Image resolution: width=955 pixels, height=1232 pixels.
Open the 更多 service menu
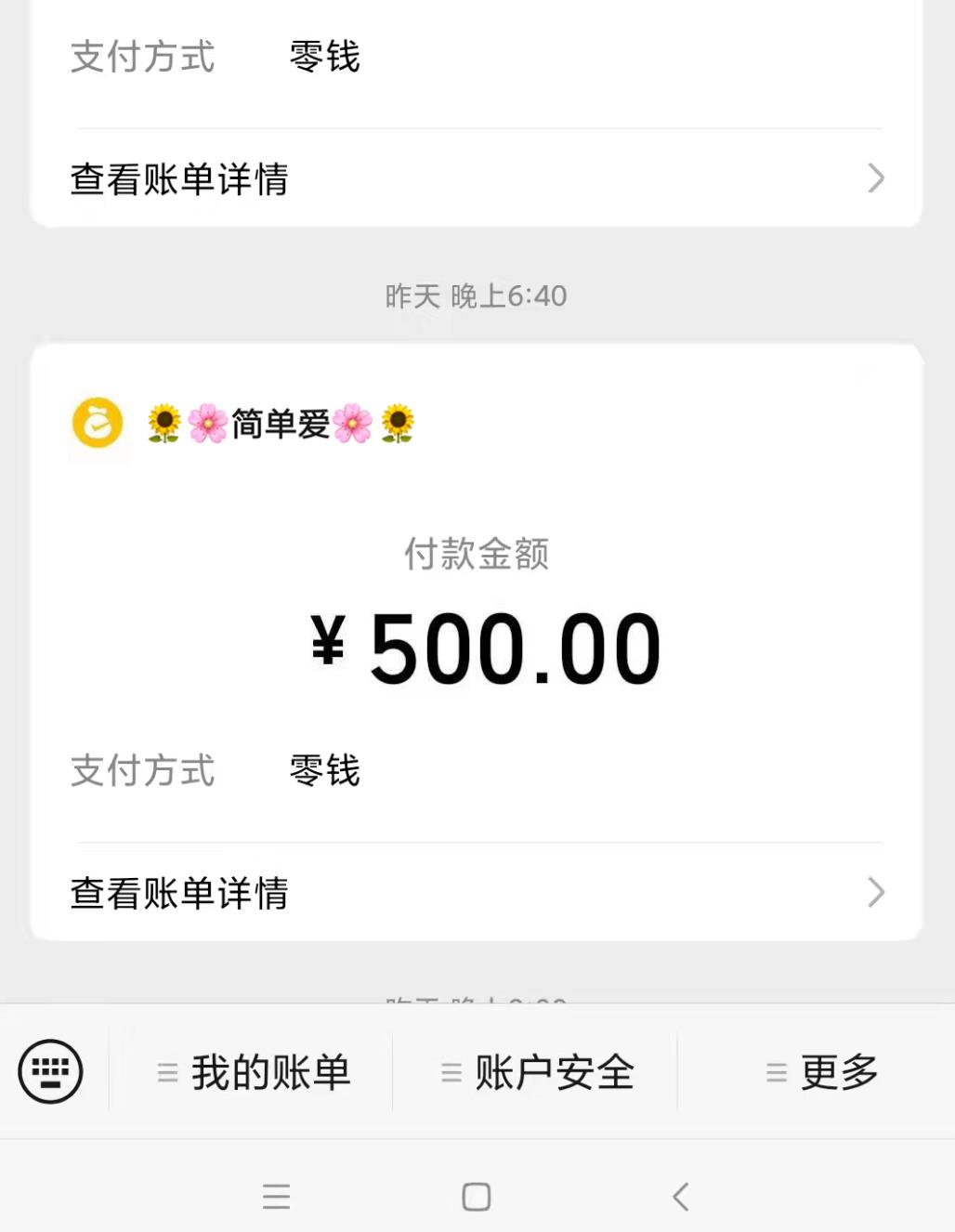tap(837, 1071)
